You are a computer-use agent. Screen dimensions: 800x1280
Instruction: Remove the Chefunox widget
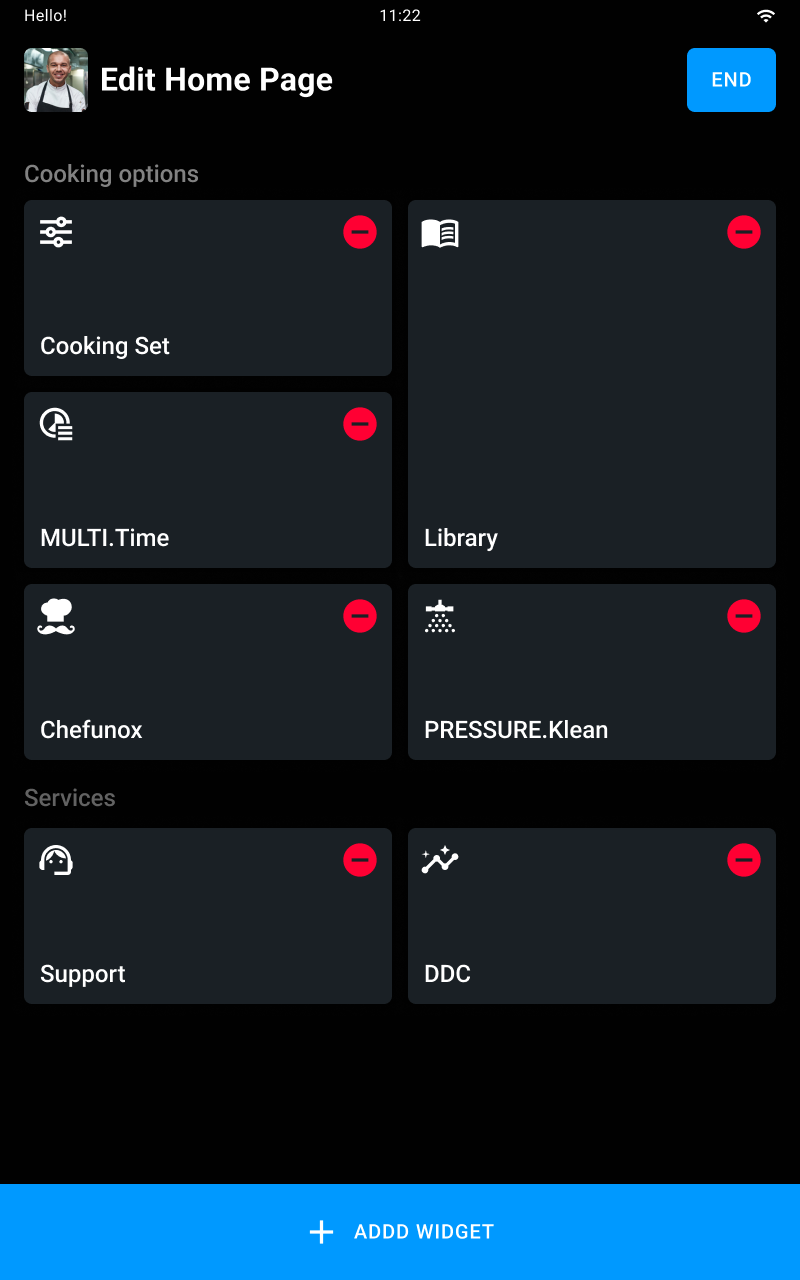coord(360,616)
